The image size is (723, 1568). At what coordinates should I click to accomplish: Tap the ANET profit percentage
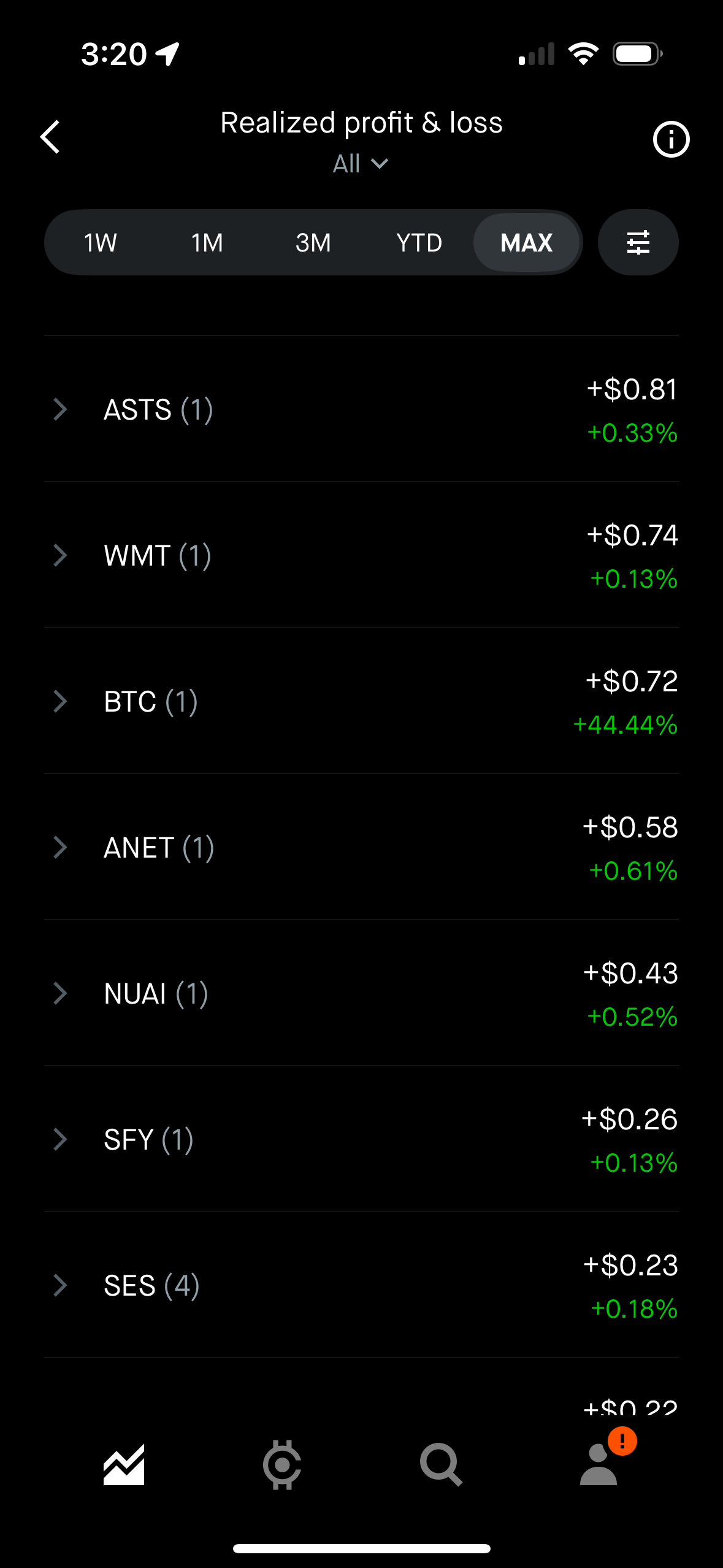click(x=632, y=871)
